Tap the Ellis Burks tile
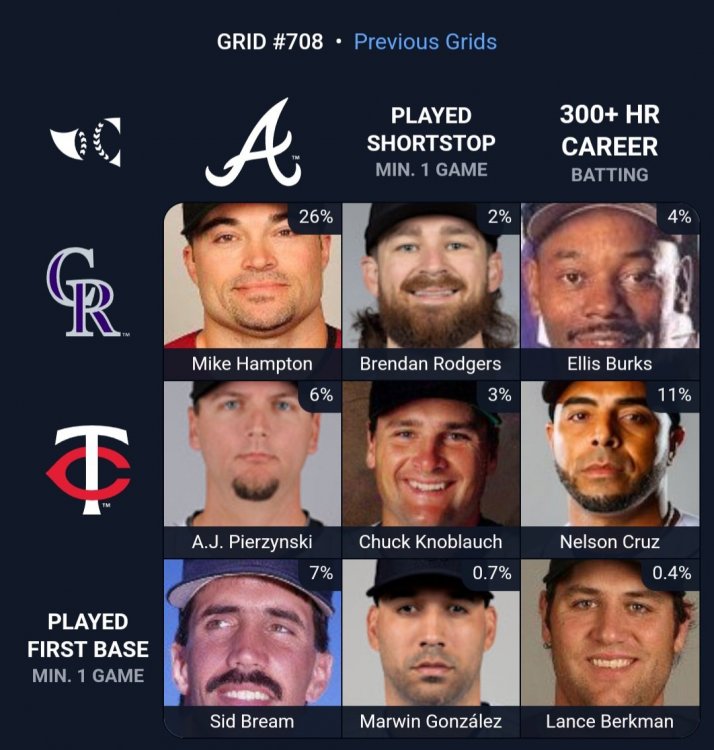The height and width of the screenshot is (750, 714). point(609,290)
